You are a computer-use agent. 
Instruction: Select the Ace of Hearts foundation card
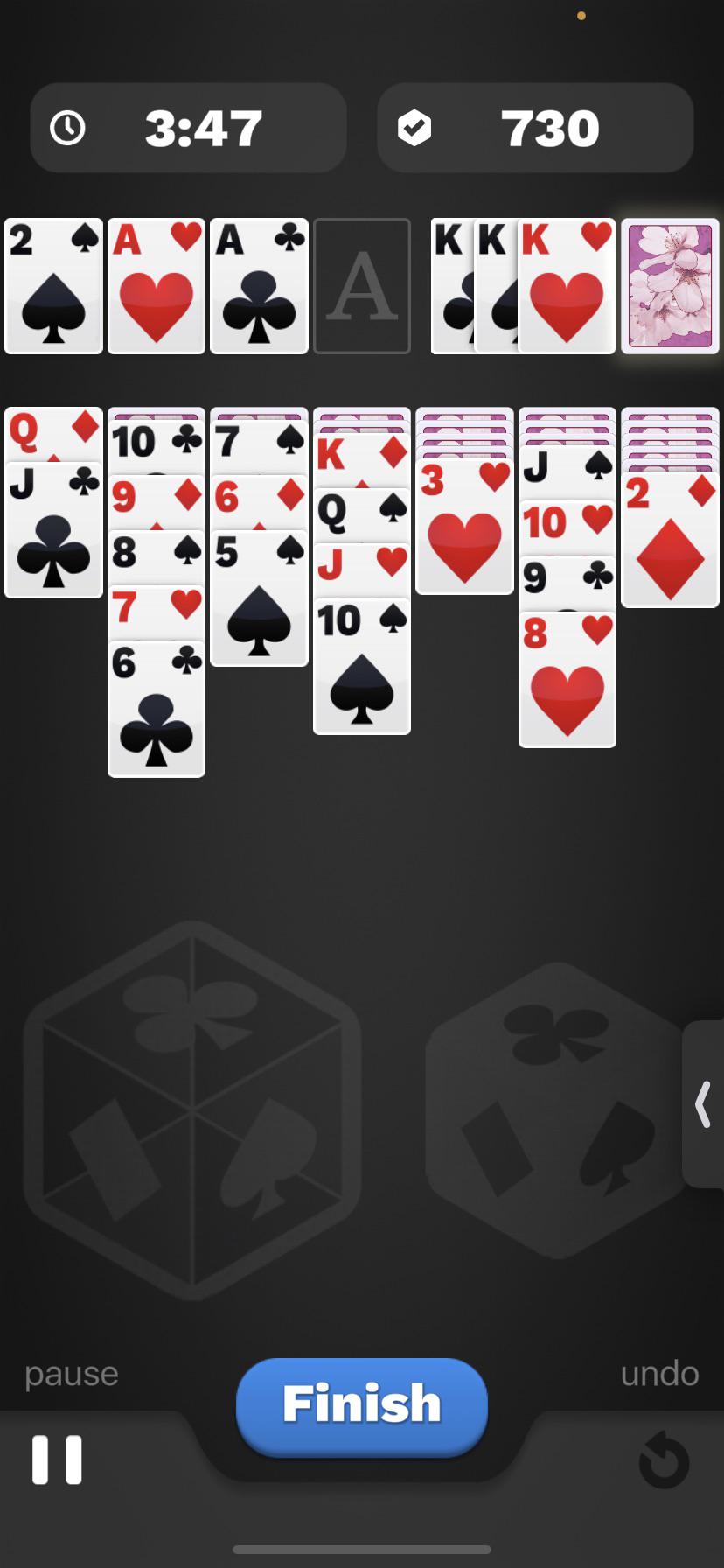156,285
